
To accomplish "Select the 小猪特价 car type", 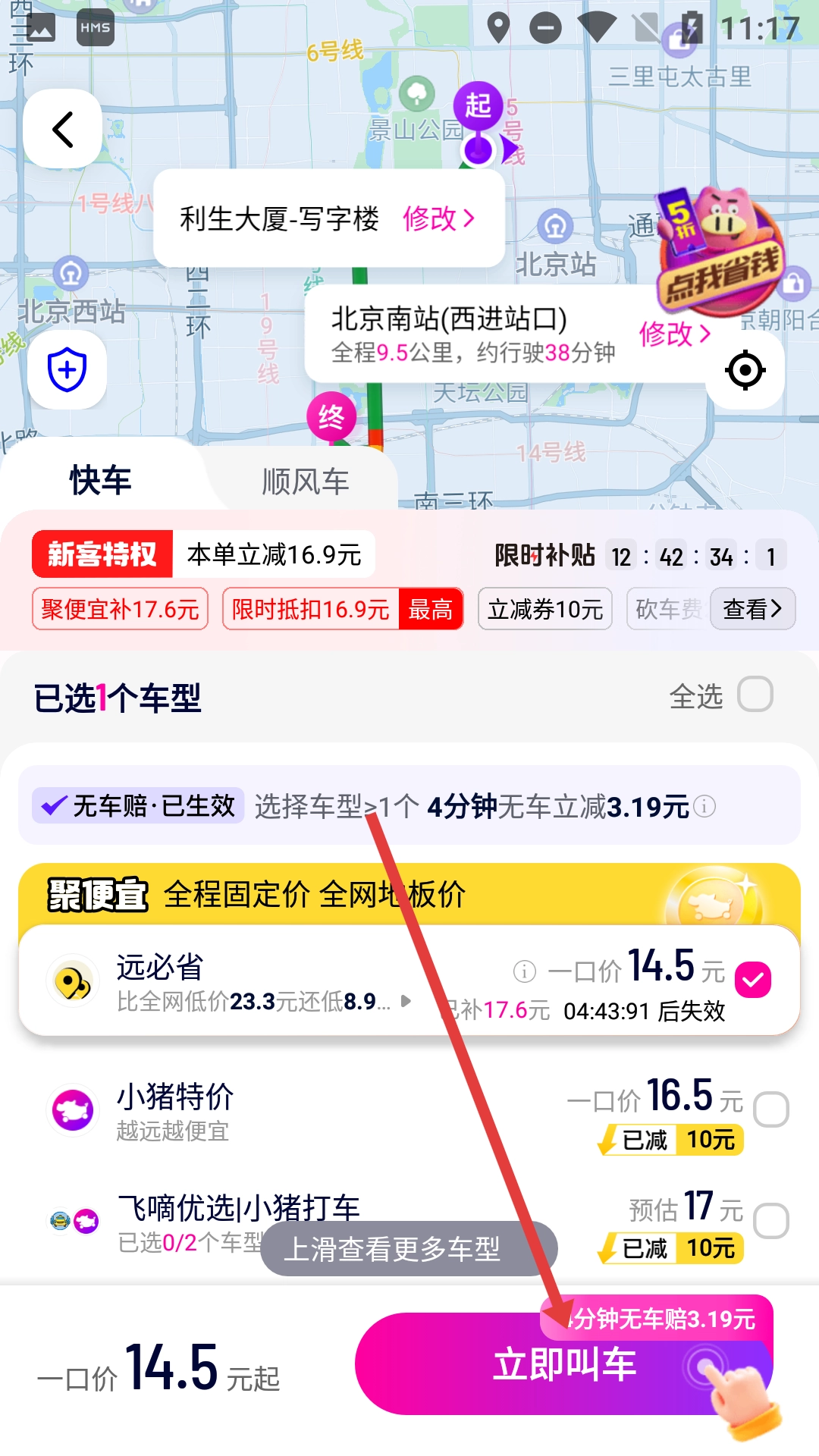I will pos(771,1110).
